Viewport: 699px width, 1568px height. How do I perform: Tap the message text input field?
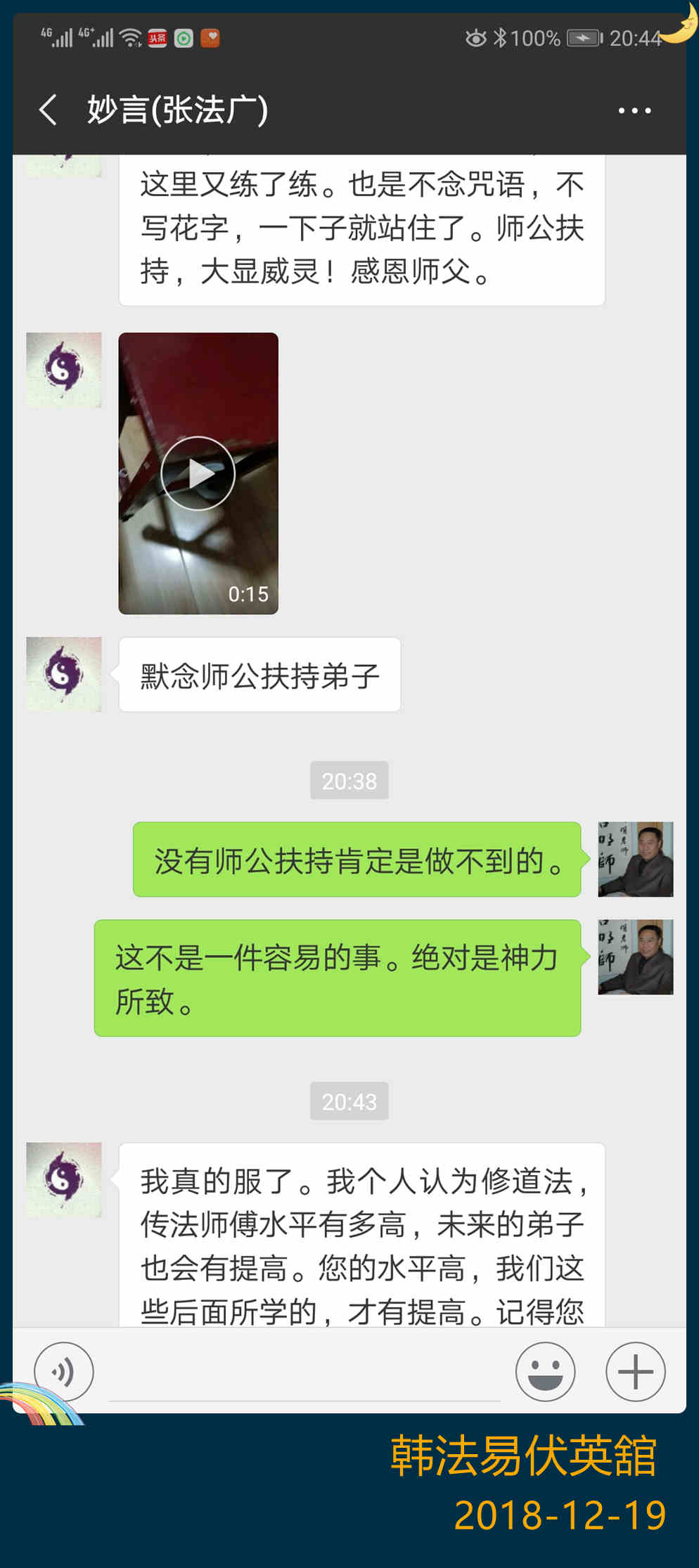coord(304,1373)
